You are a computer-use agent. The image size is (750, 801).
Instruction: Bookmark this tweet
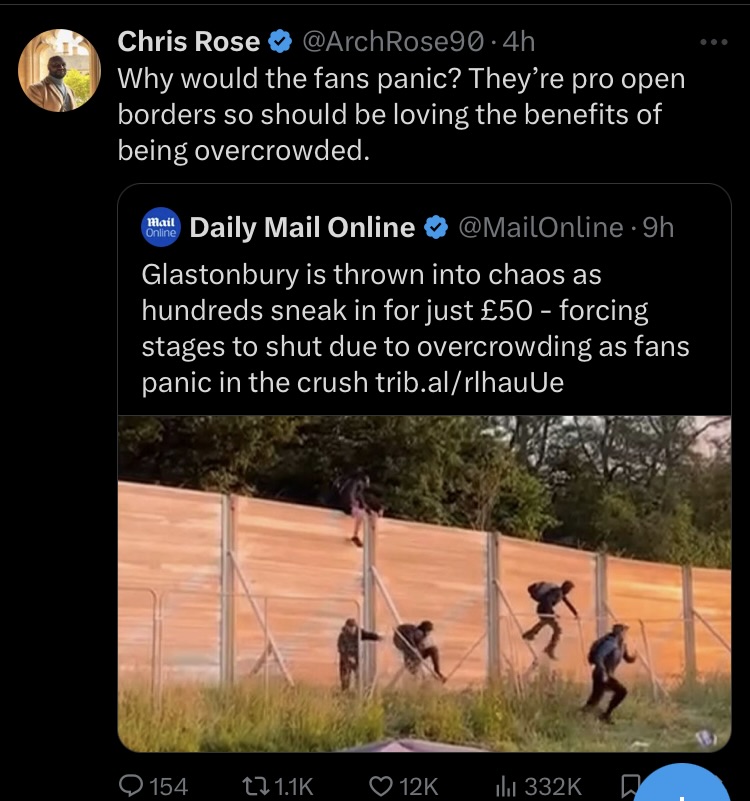point(628,786)
